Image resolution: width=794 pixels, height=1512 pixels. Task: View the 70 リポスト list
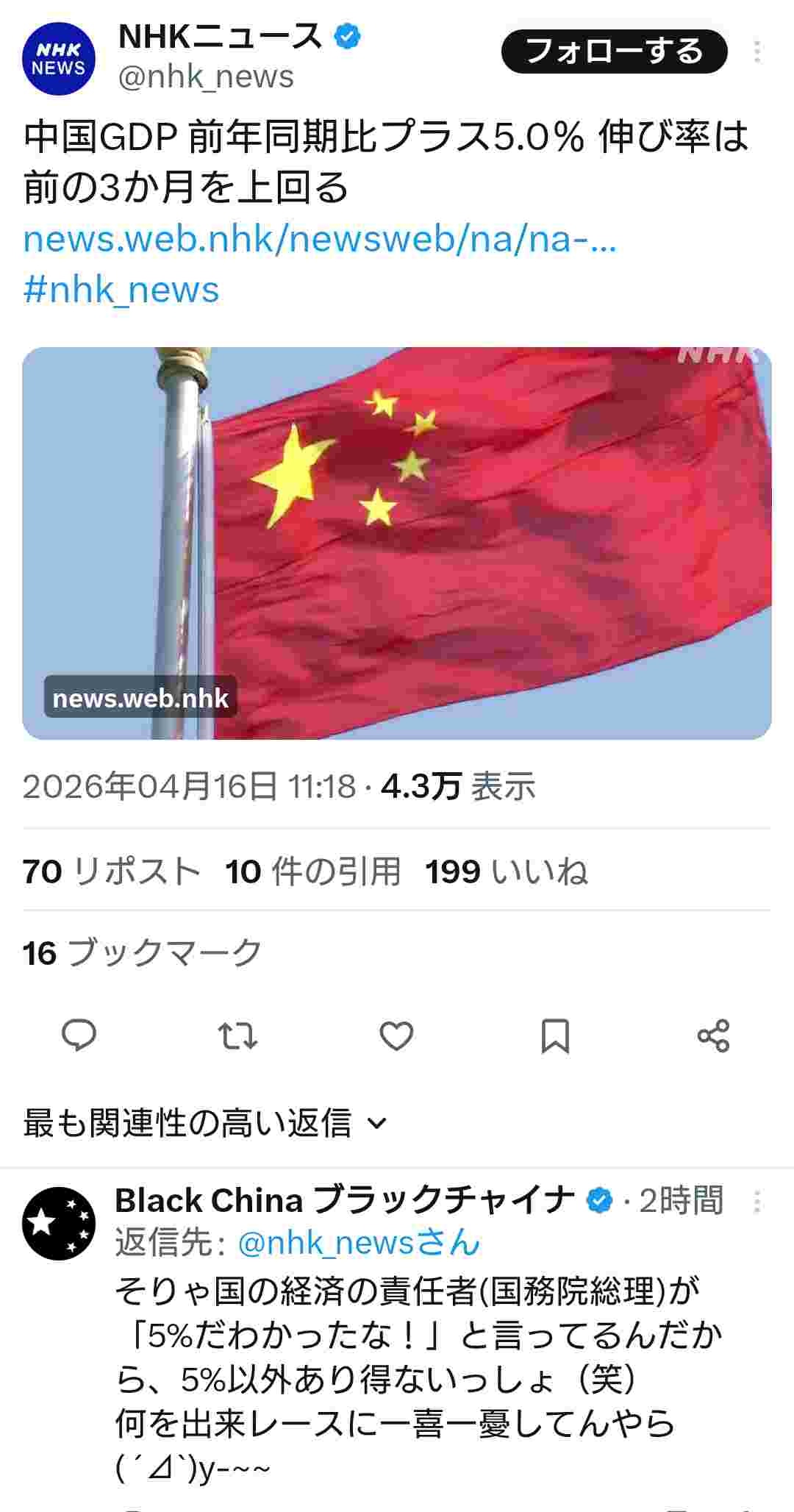click(x=112, y=871)
